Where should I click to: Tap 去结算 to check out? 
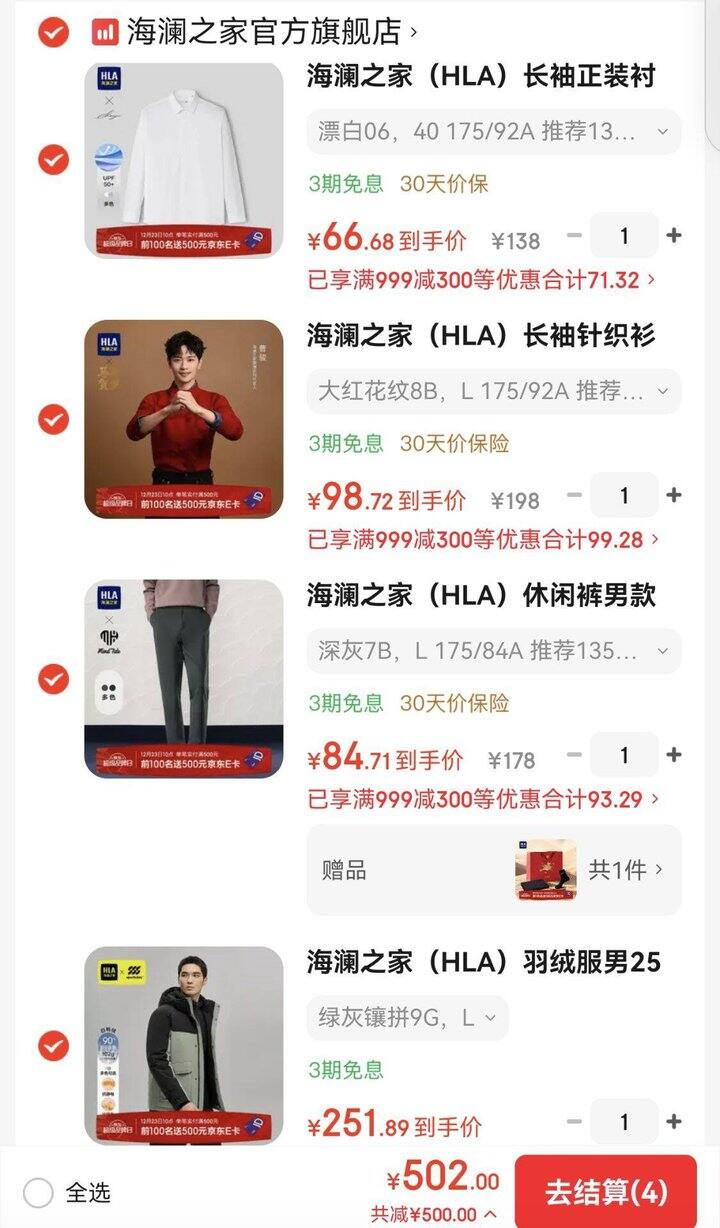605,1192
